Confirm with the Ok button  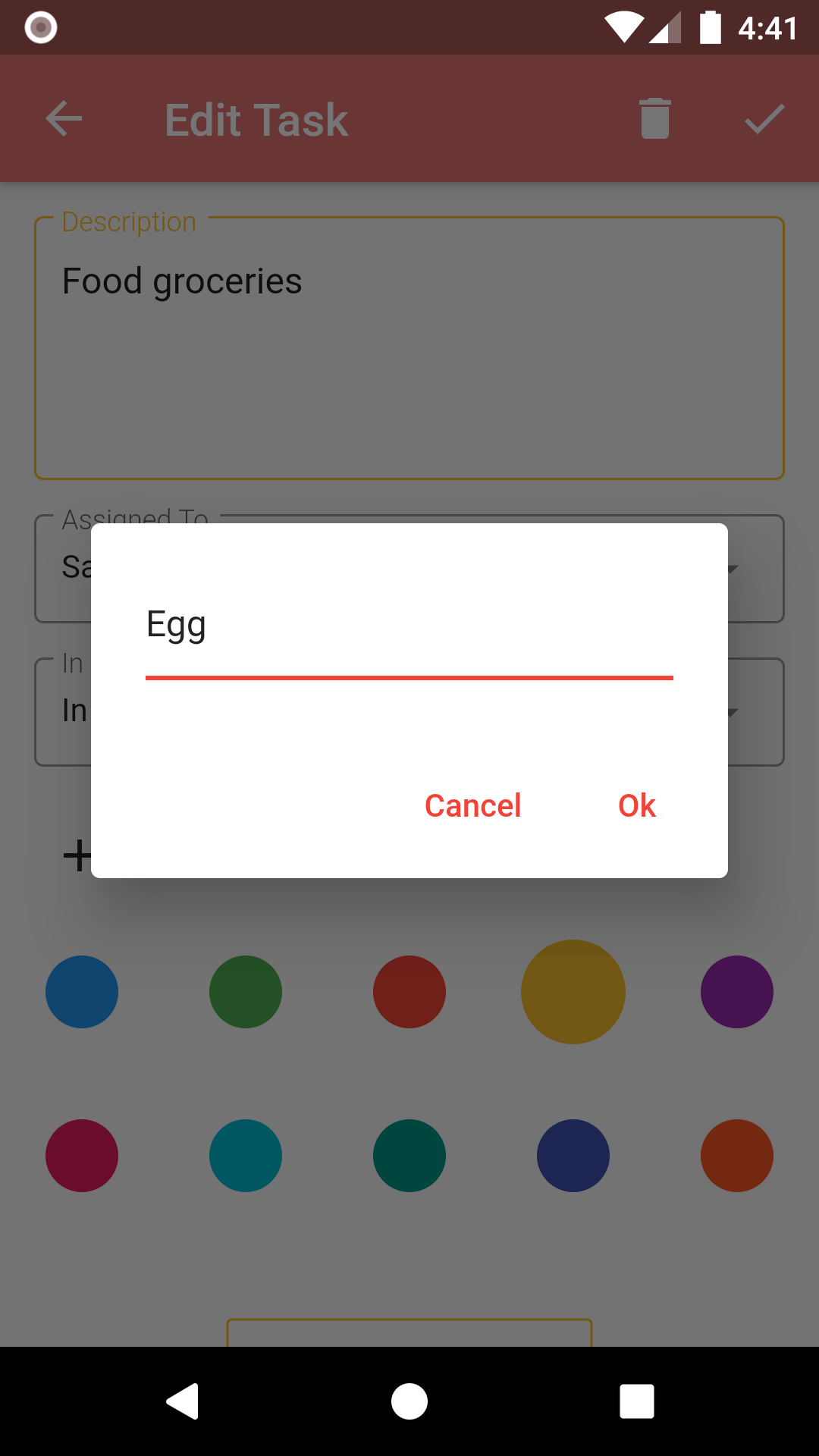point(636,805)
